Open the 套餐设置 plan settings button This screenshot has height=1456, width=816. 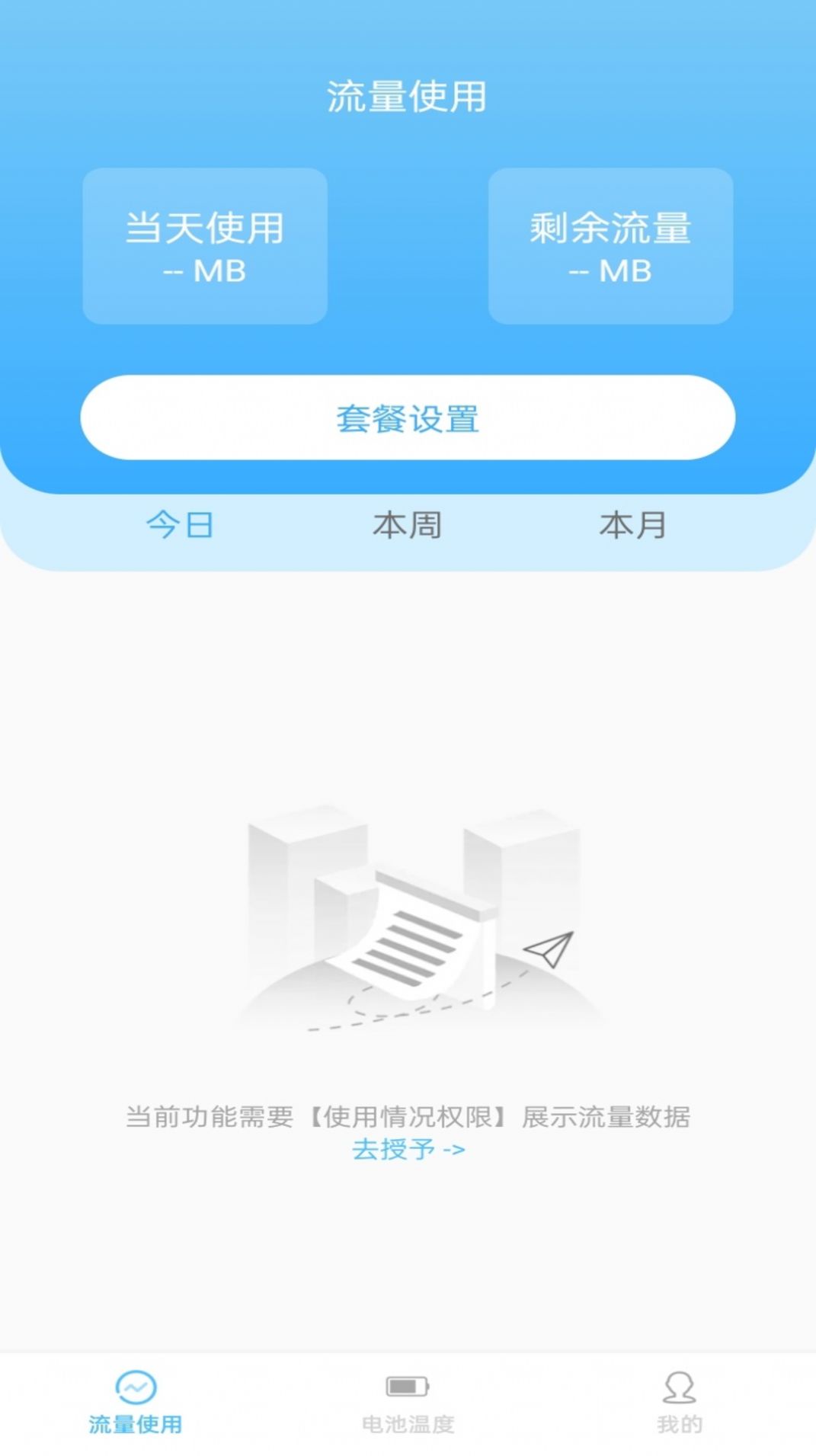(x=408, y=418)
